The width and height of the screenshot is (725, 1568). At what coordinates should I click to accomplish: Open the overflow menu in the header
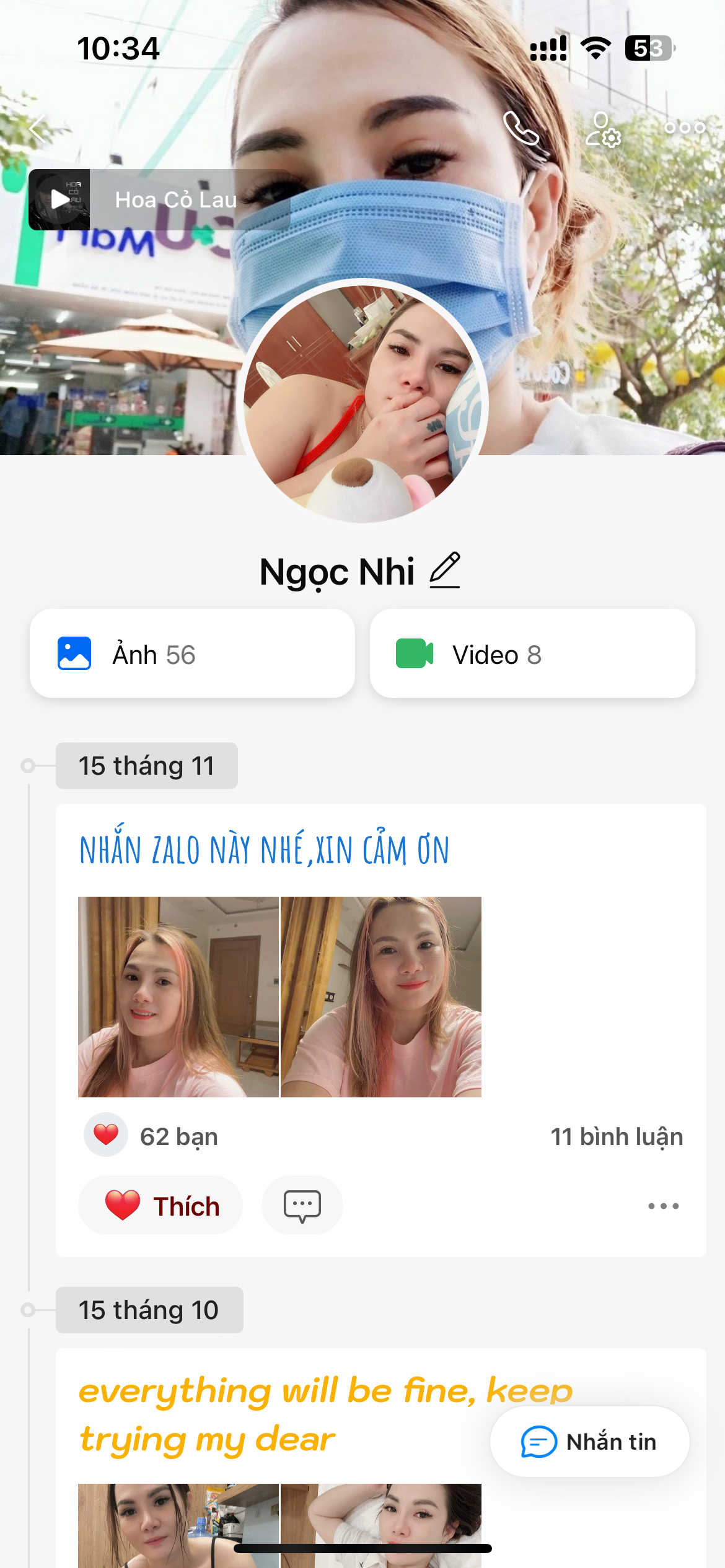685,128
